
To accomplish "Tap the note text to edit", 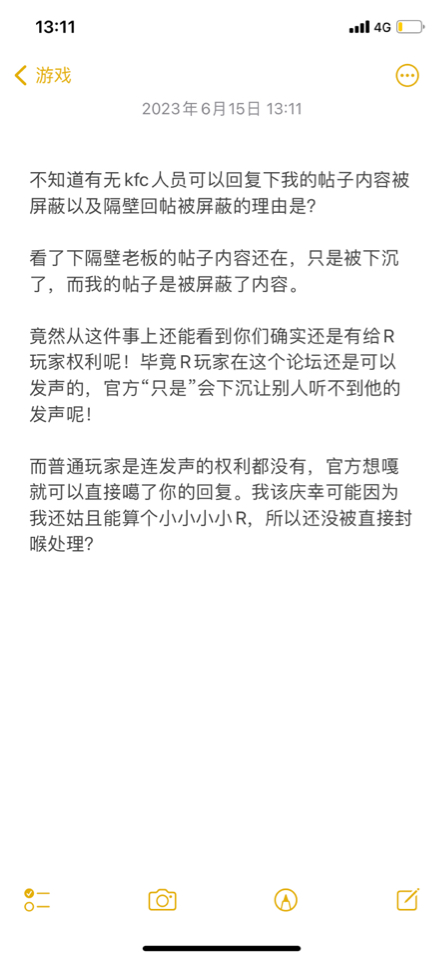I will [x=221, y=356].
